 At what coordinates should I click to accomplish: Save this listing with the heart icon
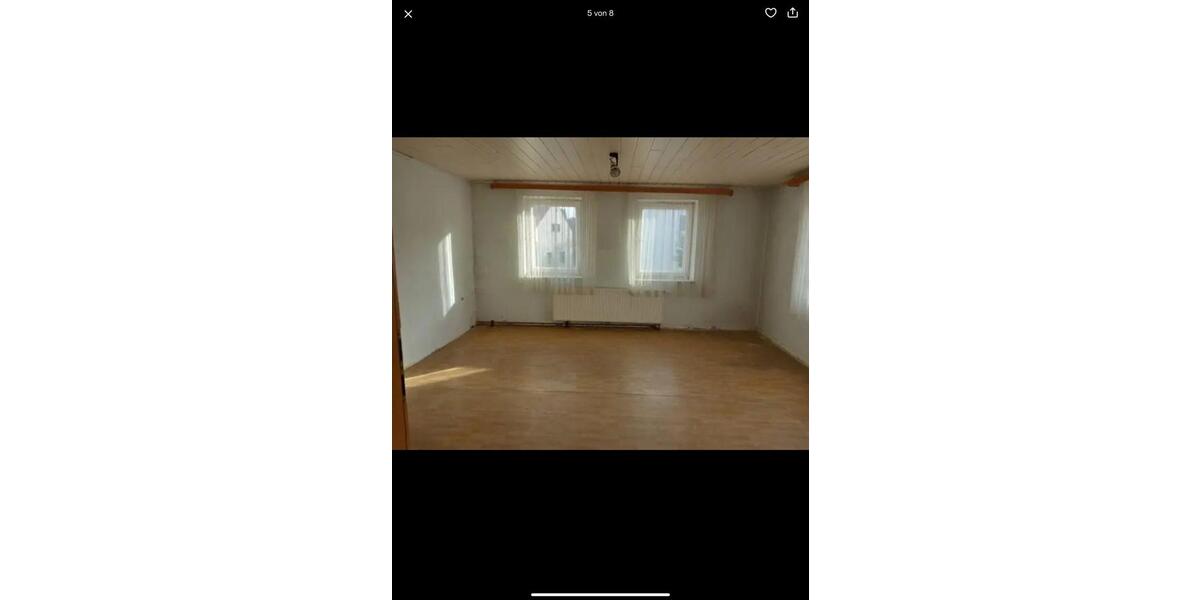click(771, 13)
